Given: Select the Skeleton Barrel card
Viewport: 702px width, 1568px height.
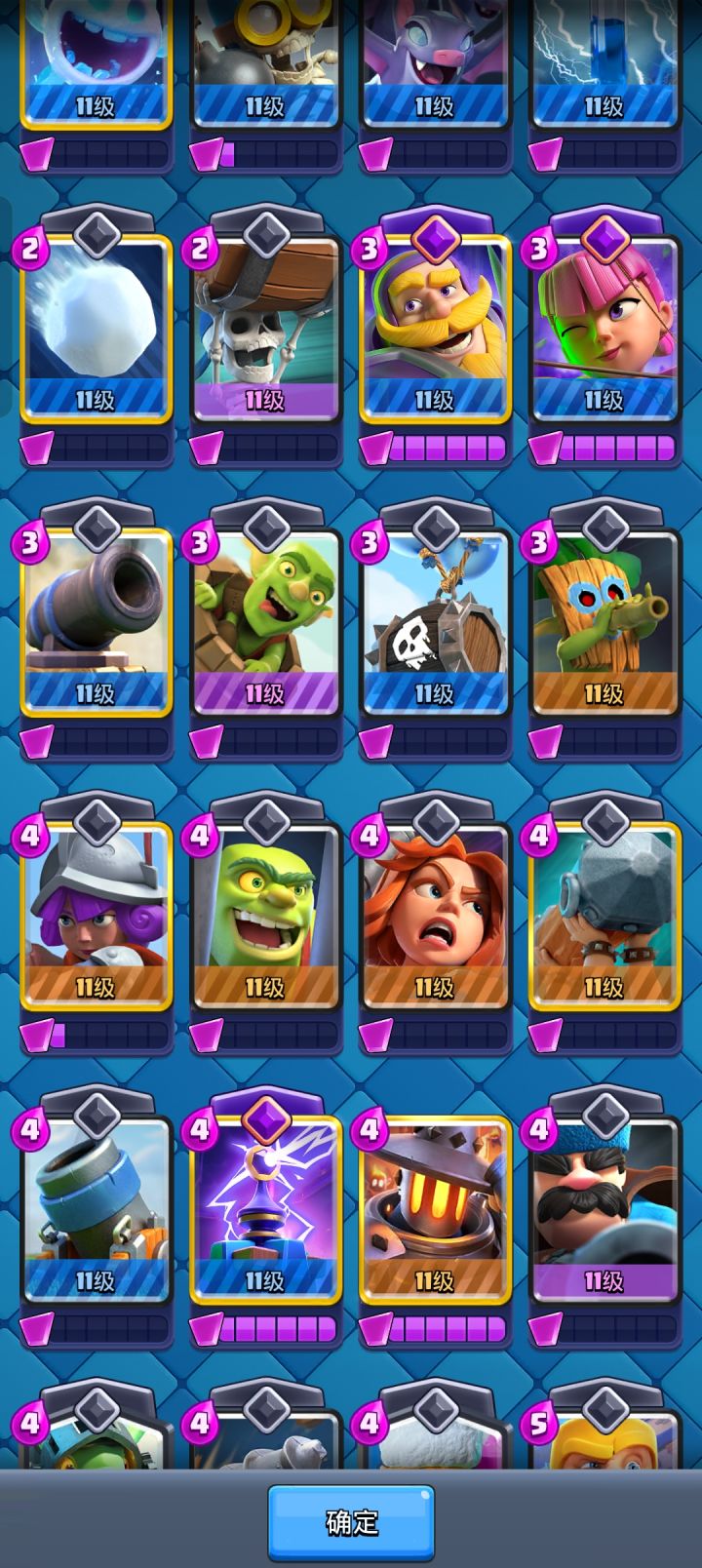Looking at the screenshot, I should 435,614.
